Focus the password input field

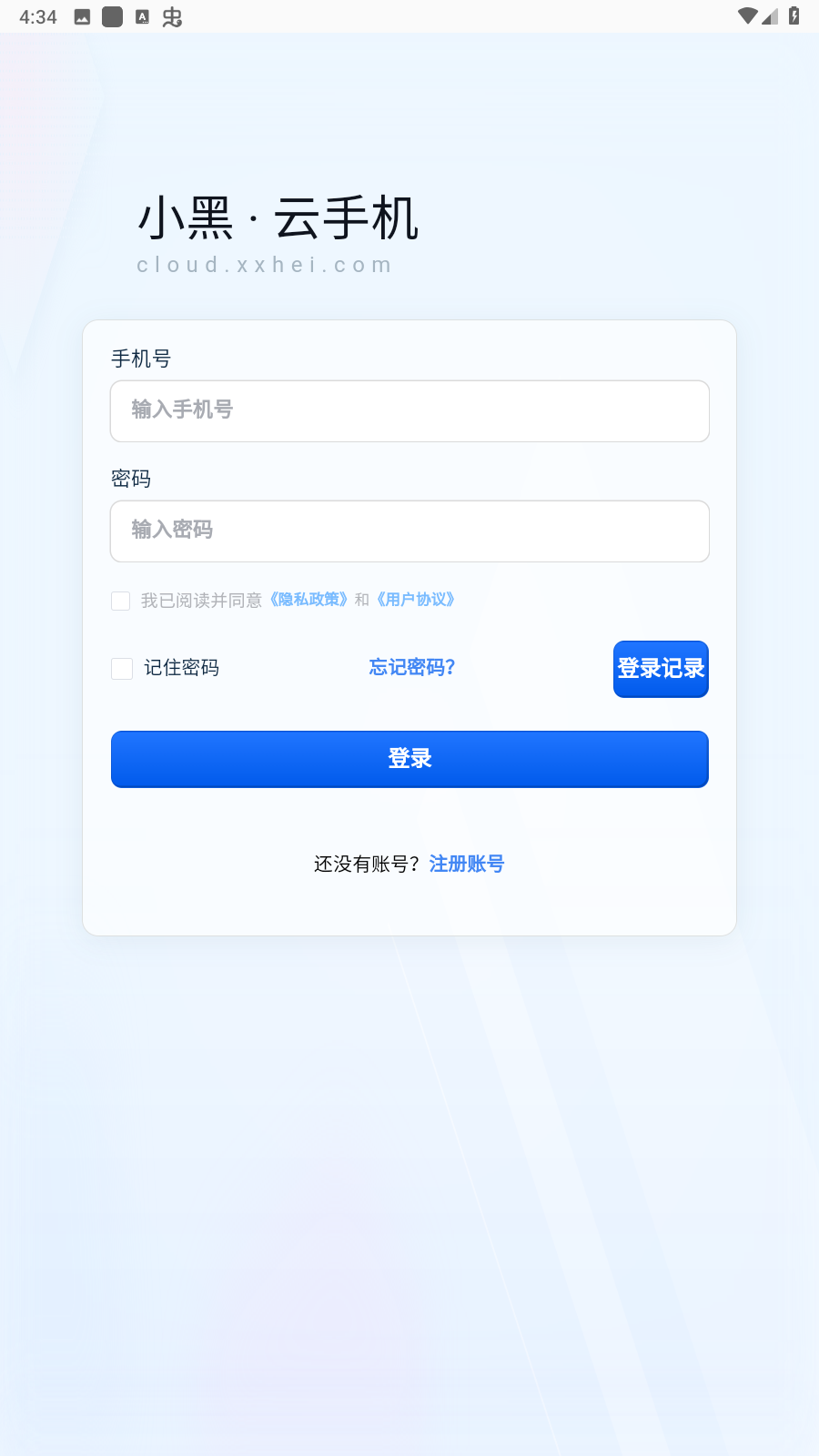coord(409,531)
